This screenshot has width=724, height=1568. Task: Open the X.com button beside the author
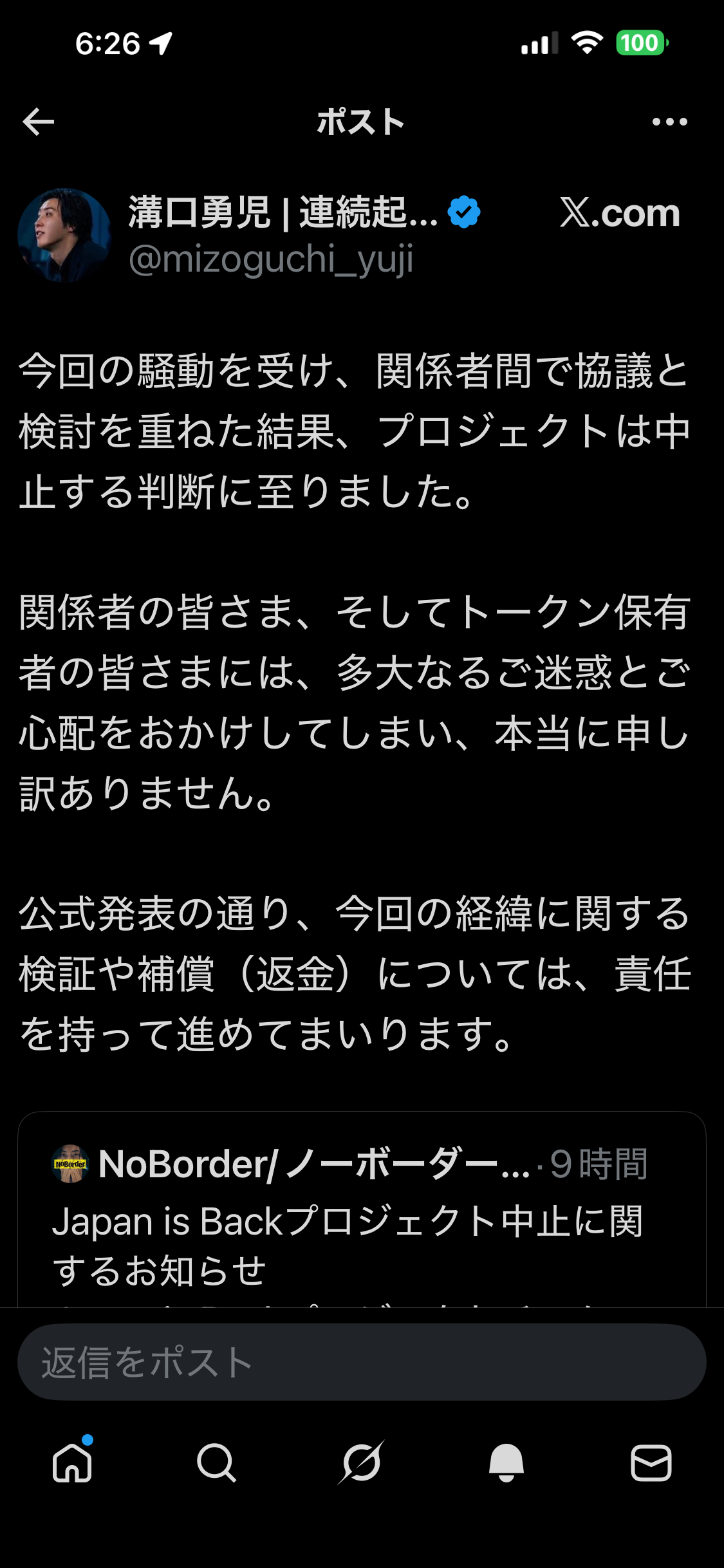click(619, 213)
